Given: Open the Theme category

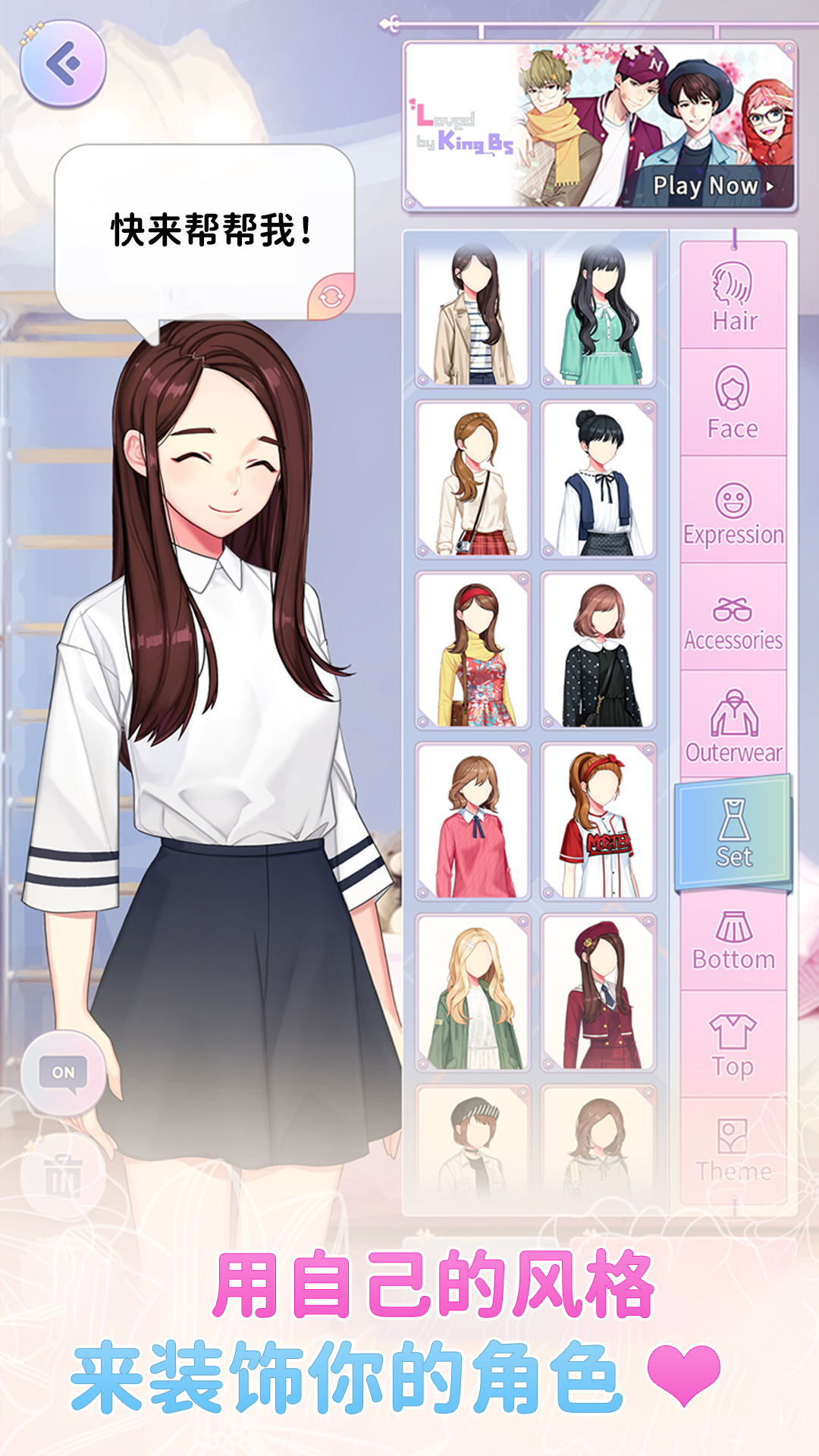Looking at the screenshot, I should (733, 1151).
